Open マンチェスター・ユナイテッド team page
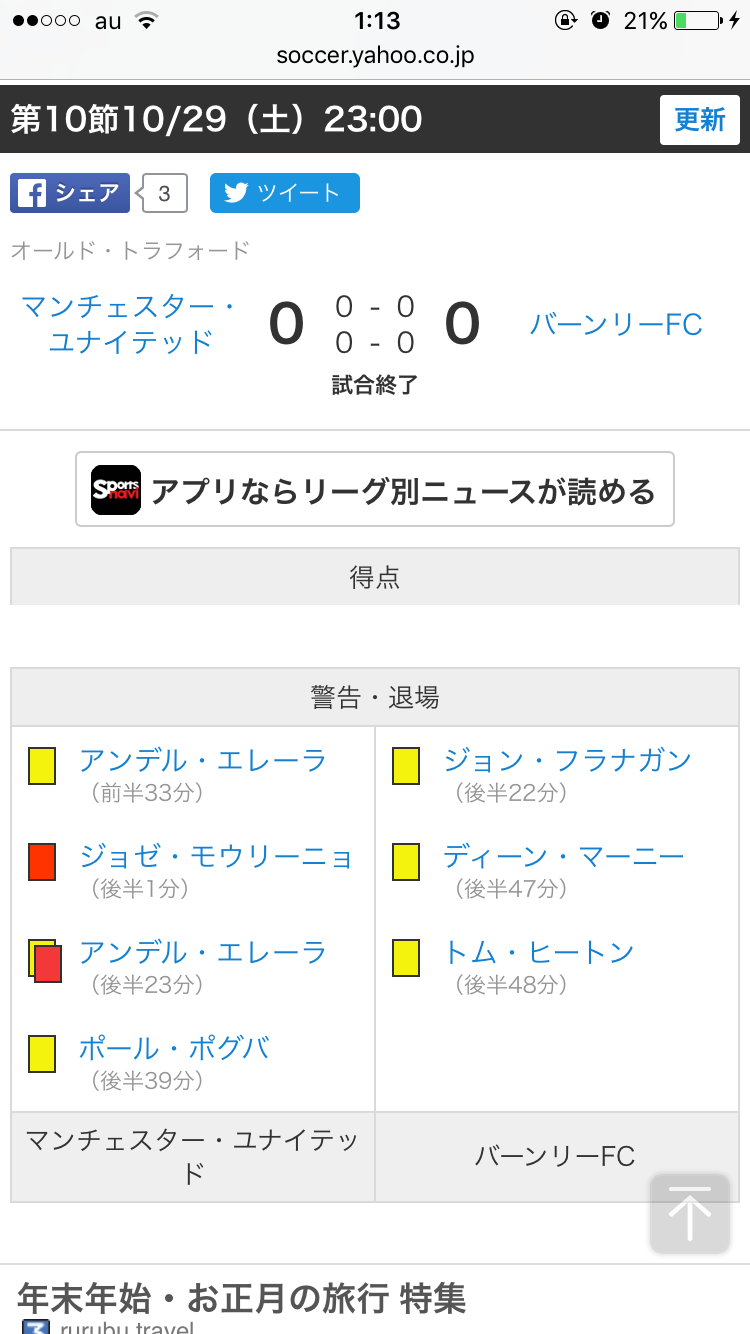The image size is (750, 1334). 130,324
